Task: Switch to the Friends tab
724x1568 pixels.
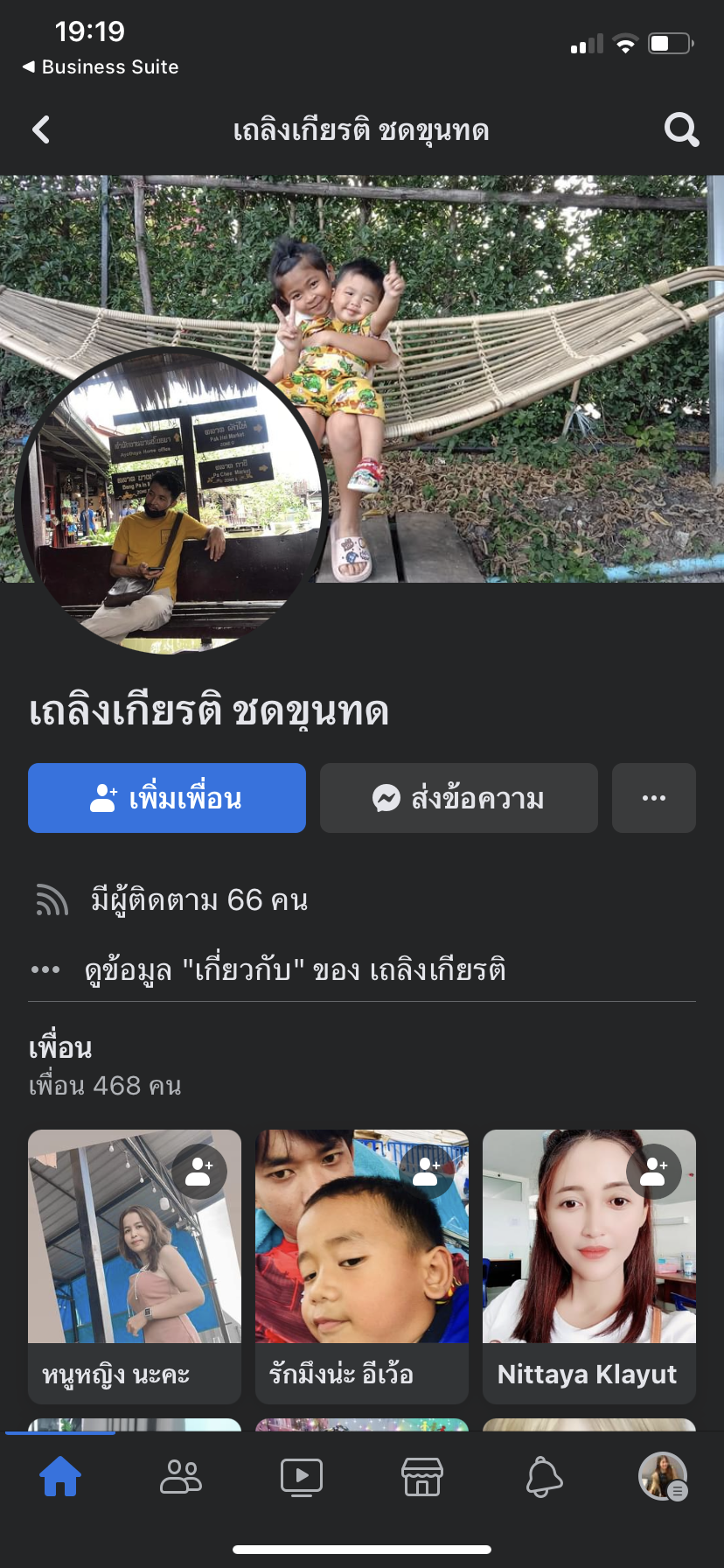Action: click(181, 1477)
